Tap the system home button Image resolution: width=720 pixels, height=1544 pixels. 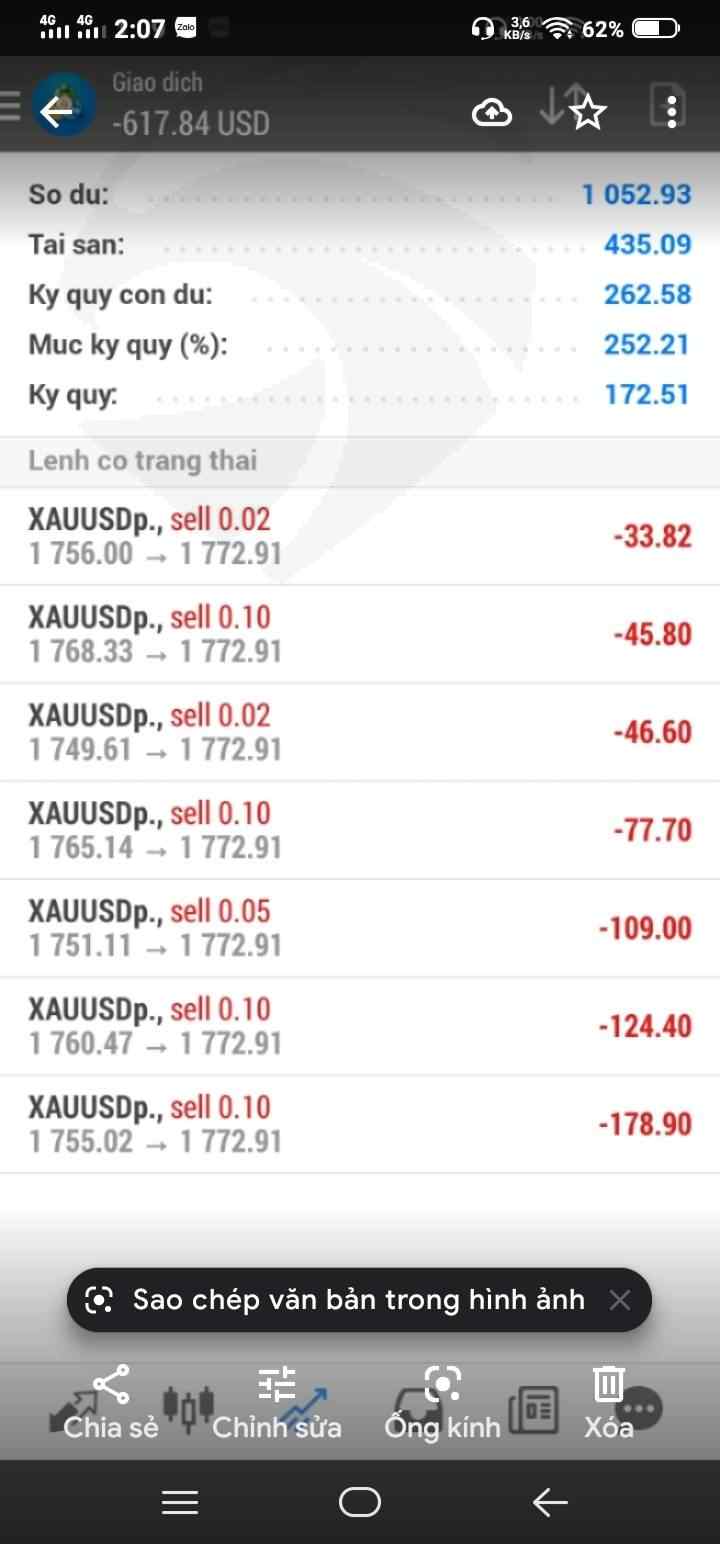(360, 1502)
